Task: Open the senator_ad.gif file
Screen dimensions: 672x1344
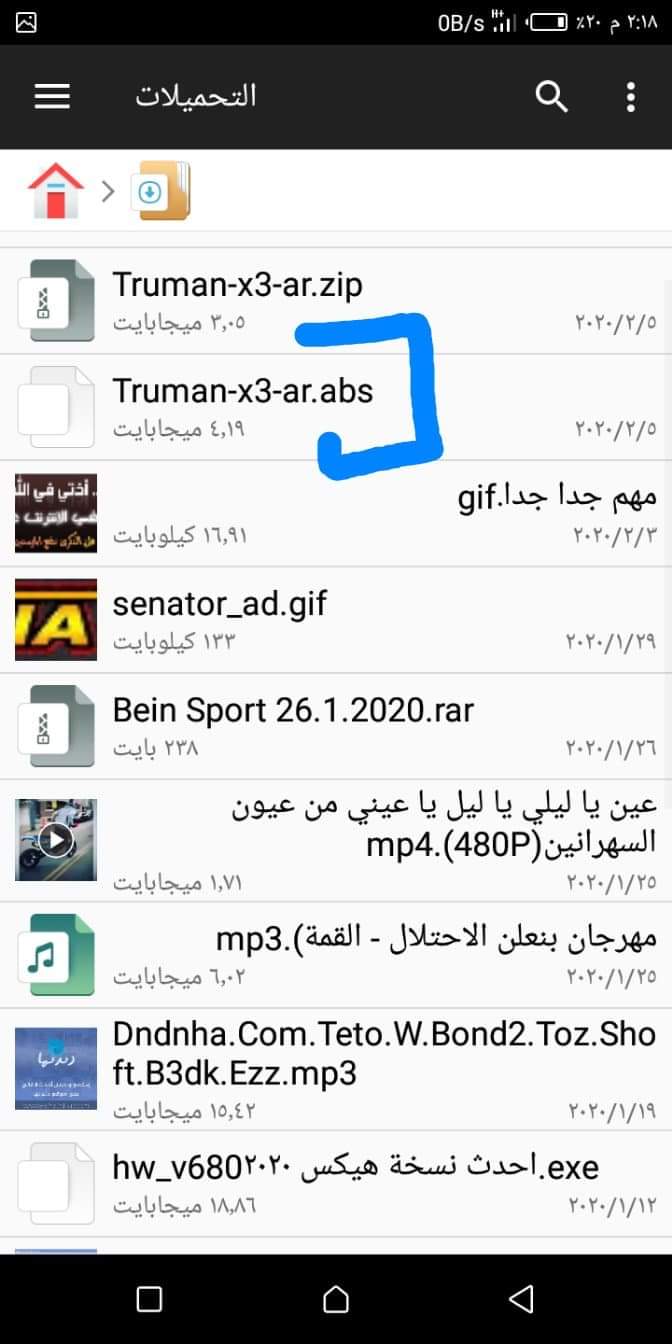Action: pos(219,604)
